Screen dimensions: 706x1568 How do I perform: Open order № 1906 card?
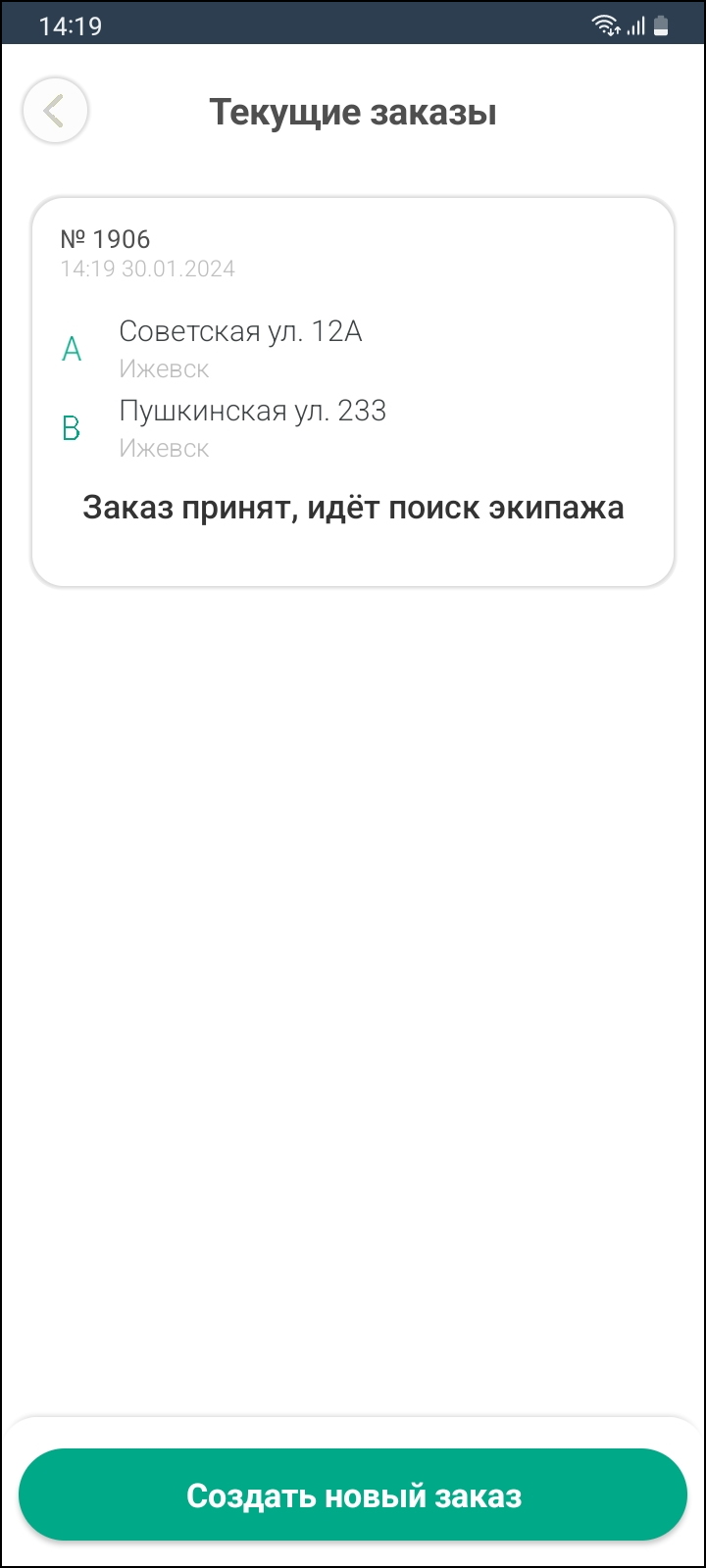(353, 392)
